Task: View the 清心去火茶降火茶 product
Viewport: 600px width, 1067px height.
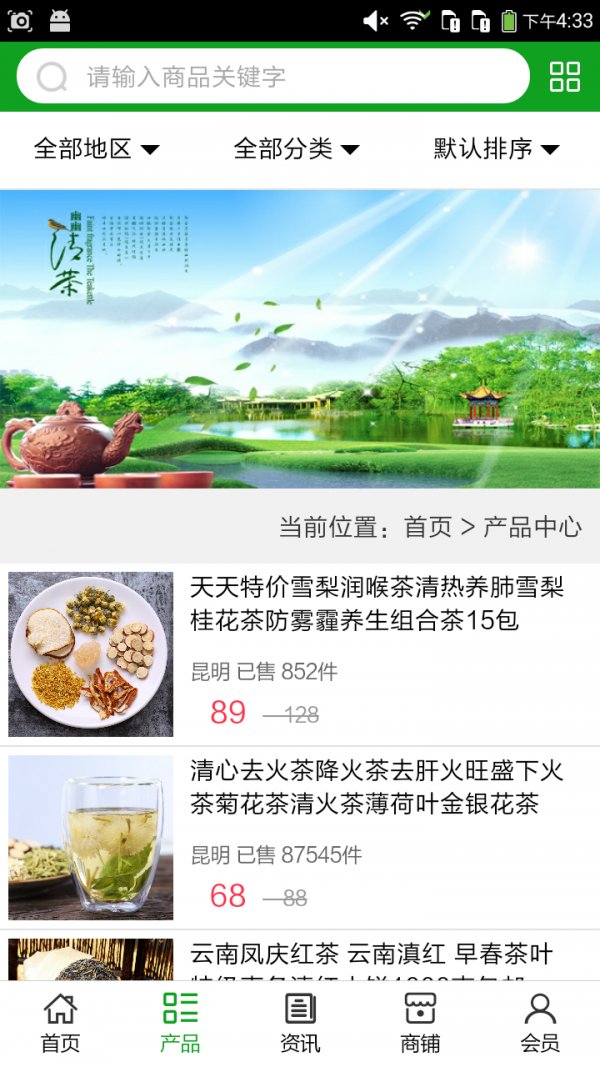Action: (376, 787)
